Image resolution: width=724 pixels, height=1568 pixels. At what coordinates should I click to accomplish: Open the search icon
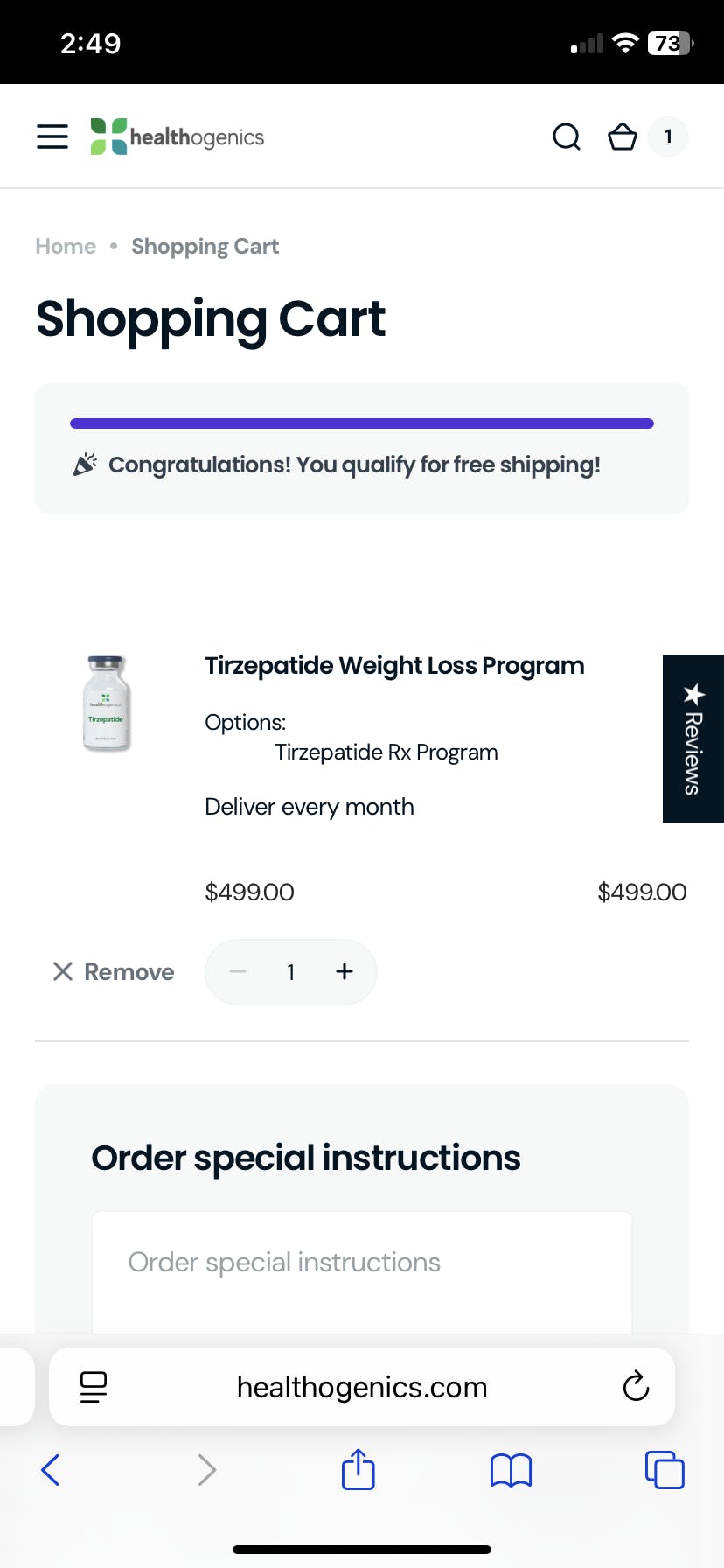tap(567, 136)
